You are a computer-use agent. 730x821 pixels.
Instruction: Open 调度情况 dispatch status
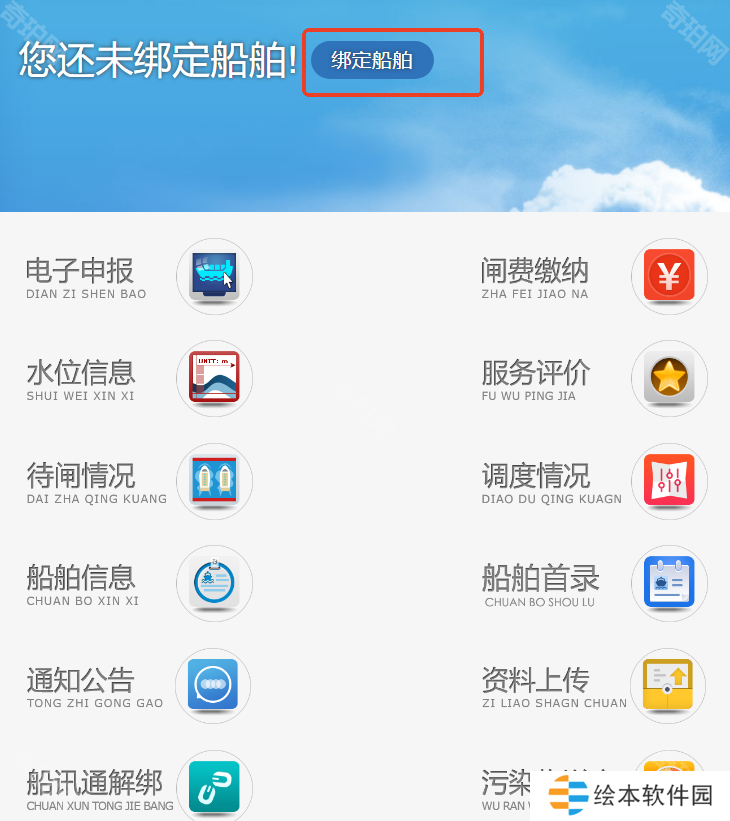point(669,481)
